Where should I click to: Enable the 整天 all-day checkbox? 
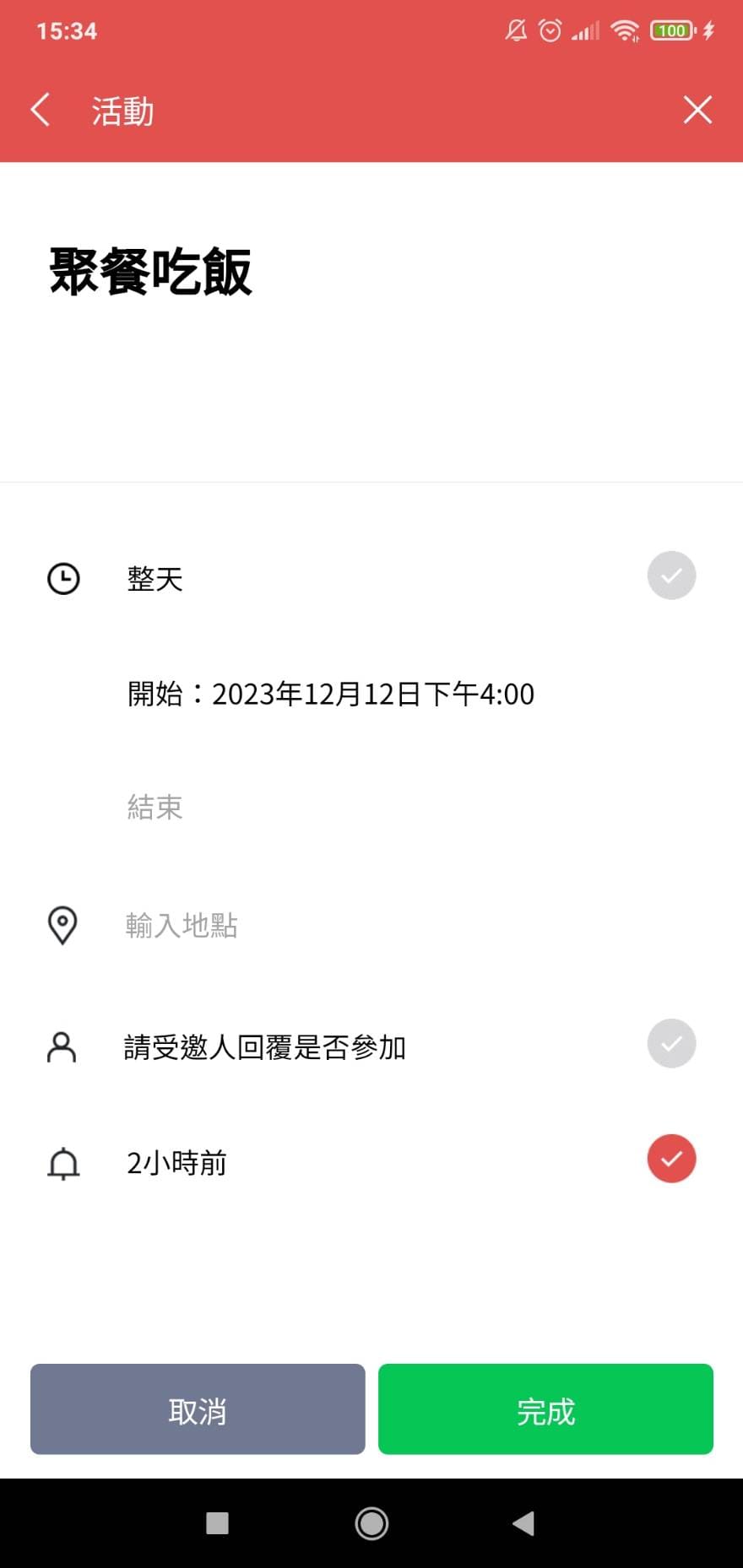pos(671,576)
